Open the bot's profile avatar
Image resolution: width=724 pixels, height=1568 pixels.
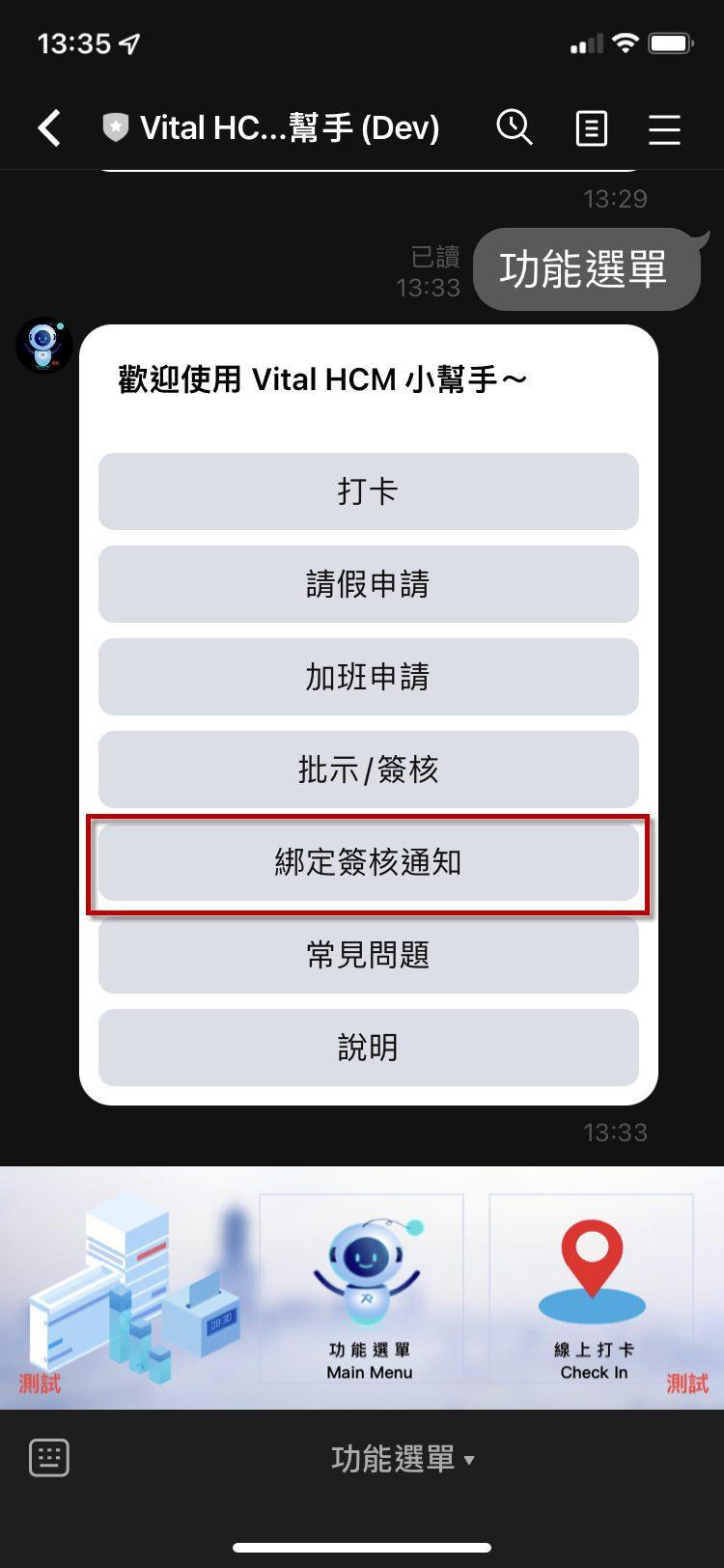[x=44, y=345]
